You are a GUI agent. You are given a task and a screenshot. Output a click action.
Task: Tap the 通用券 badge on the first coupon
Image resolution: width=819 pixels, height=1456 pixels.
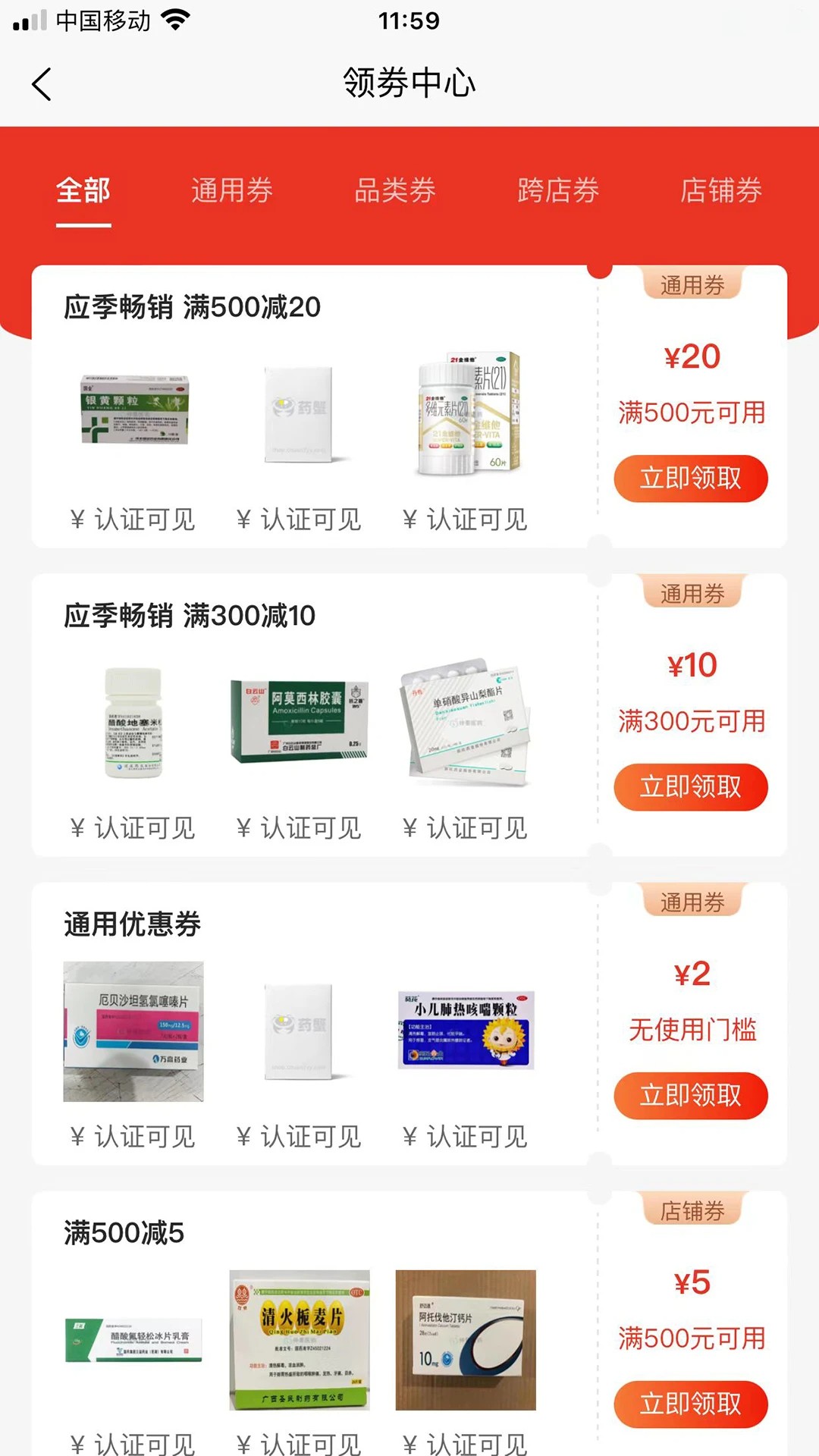pyautogui.click(x=691, y=284)
